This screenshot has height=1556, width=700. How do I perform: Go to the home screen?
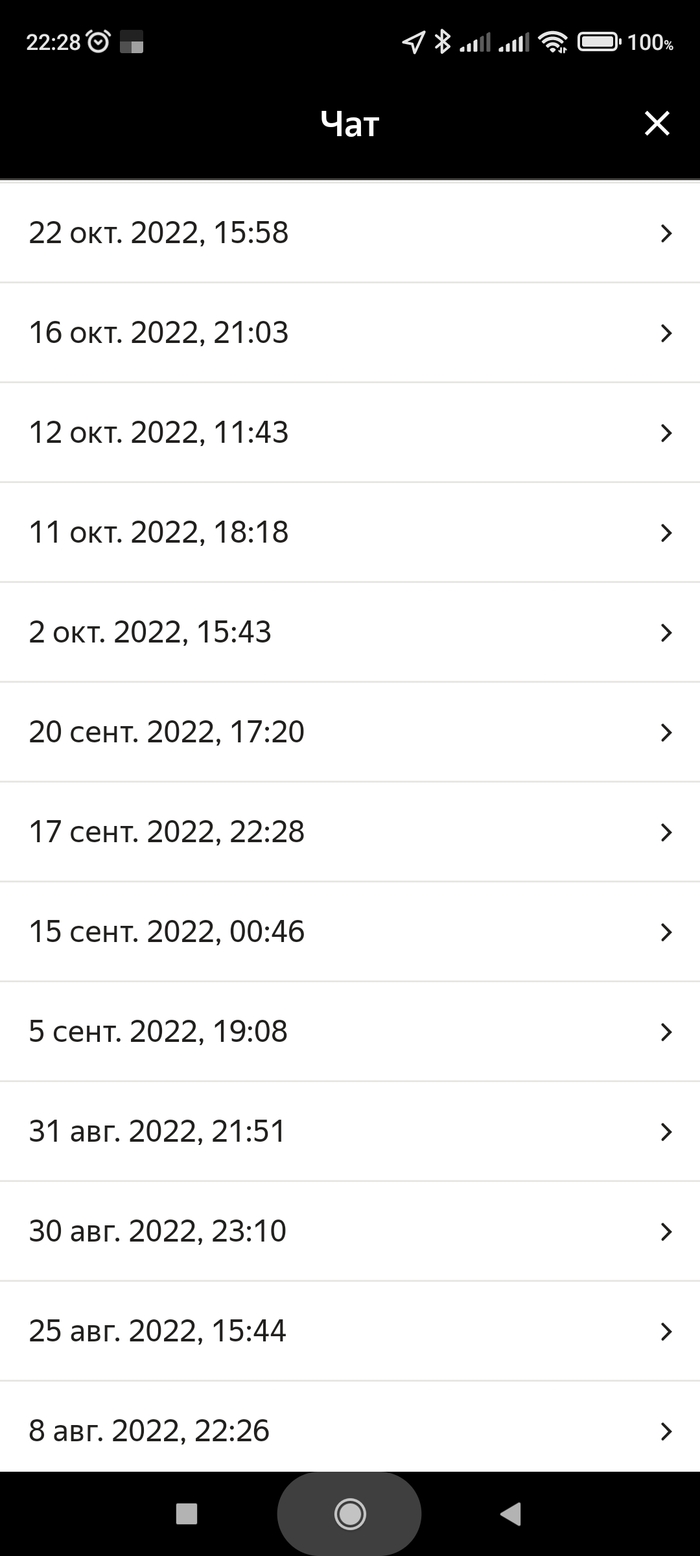[349, 1514]
